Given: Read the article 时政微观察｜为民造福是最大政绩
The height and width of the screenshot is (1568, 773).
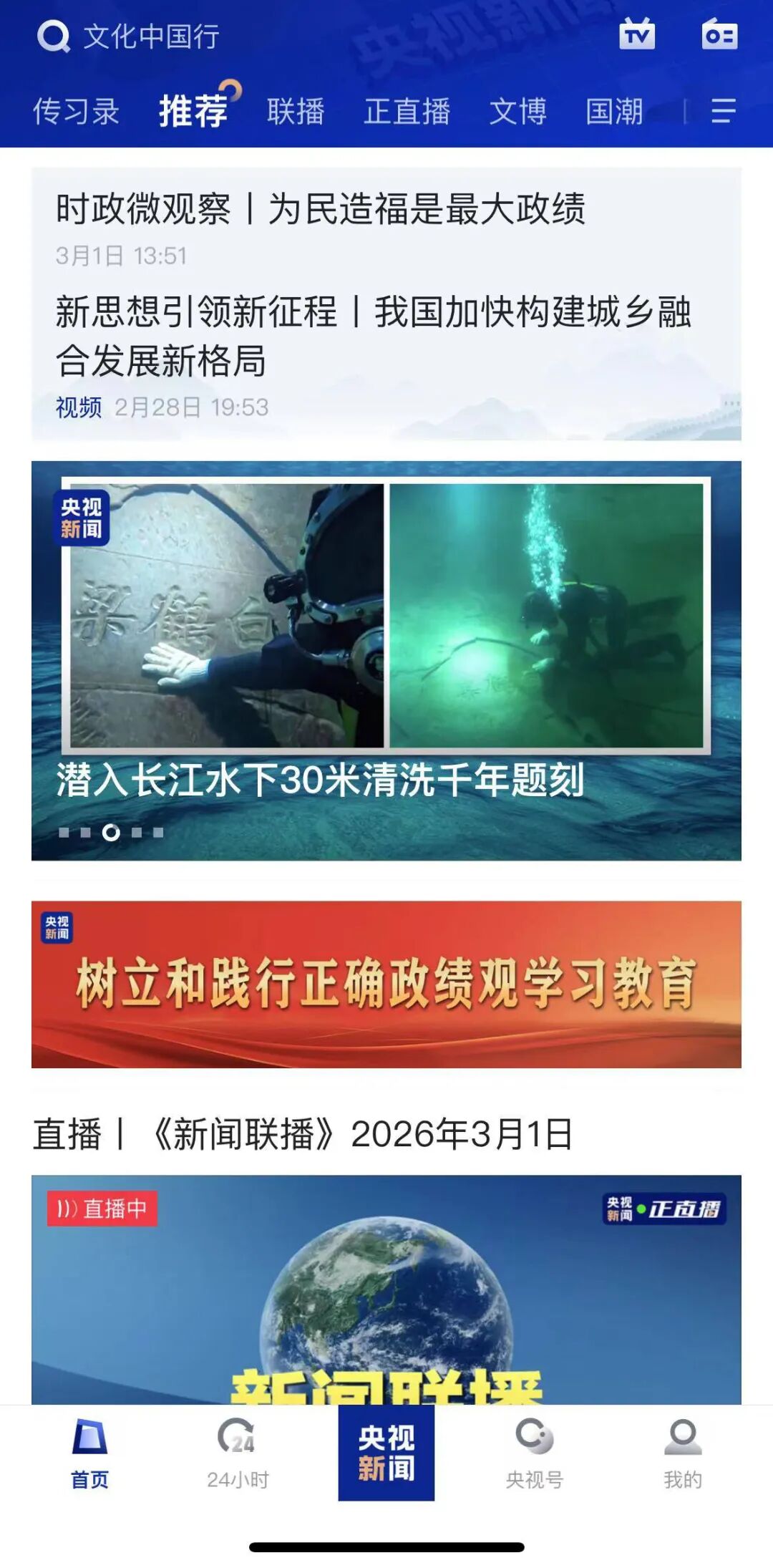Looking at the screenshot, I should click(321, 209).
